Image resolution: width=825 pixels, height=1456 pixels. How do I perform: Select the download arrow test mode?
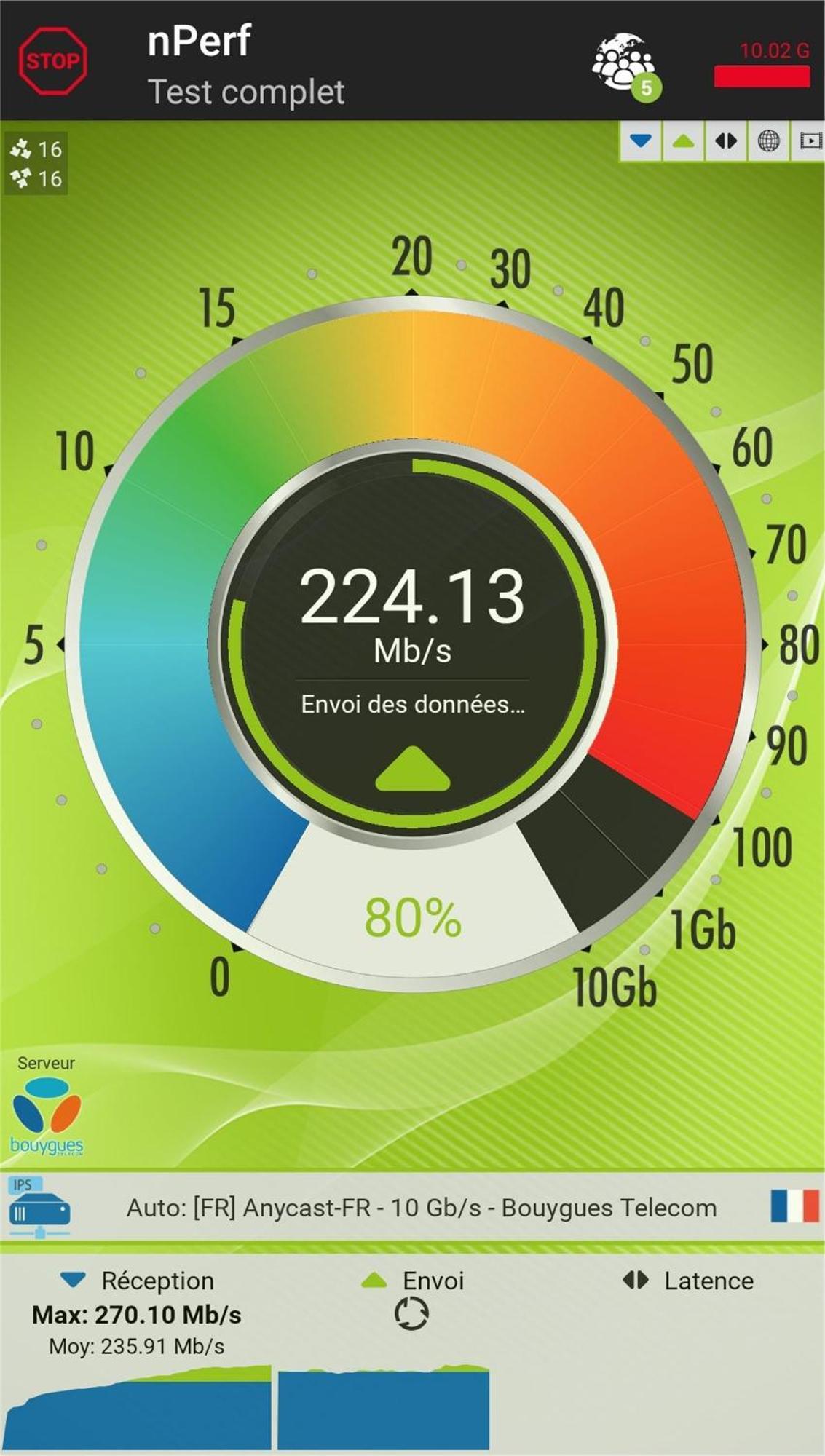[x=641, y=141]
